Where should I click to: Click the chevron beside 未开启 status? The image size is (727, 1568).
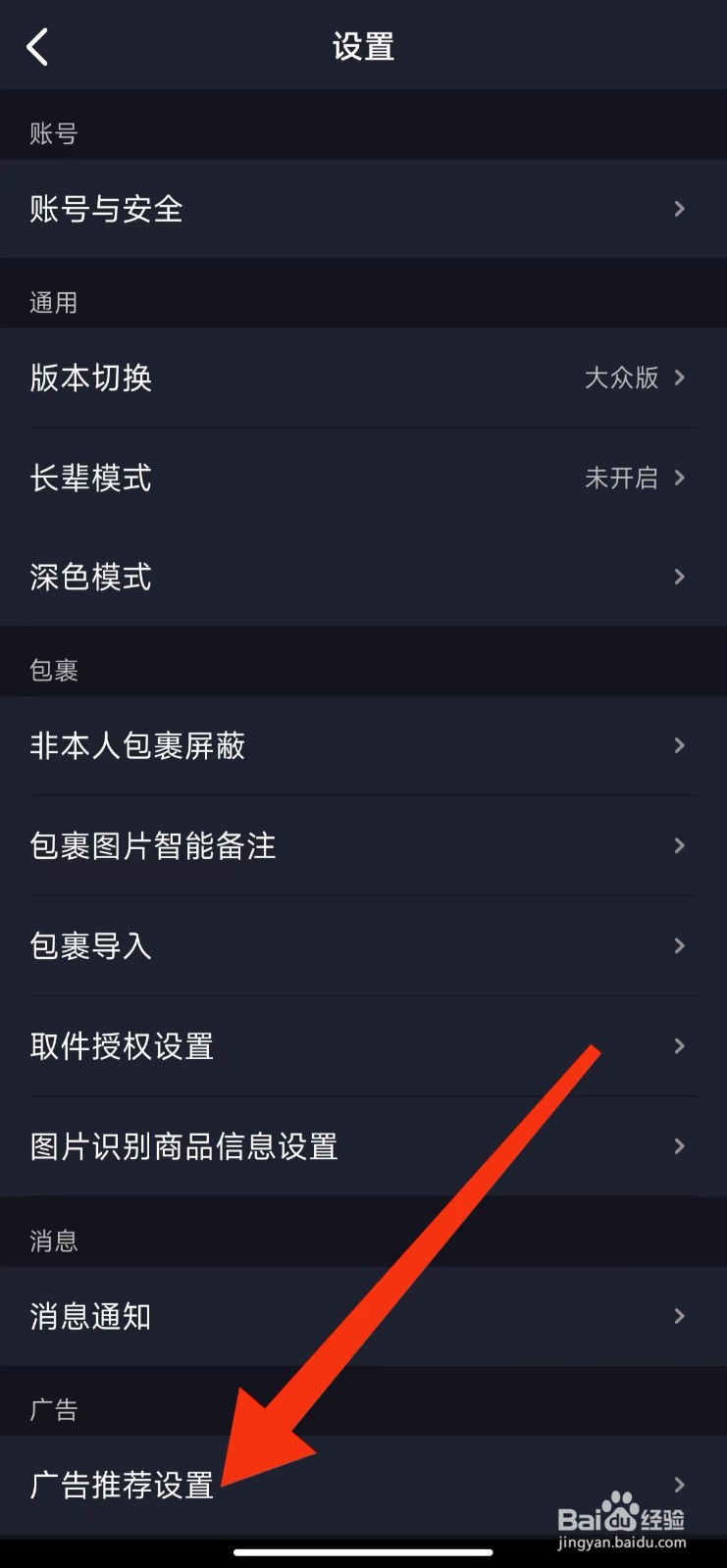pos(680,479)
